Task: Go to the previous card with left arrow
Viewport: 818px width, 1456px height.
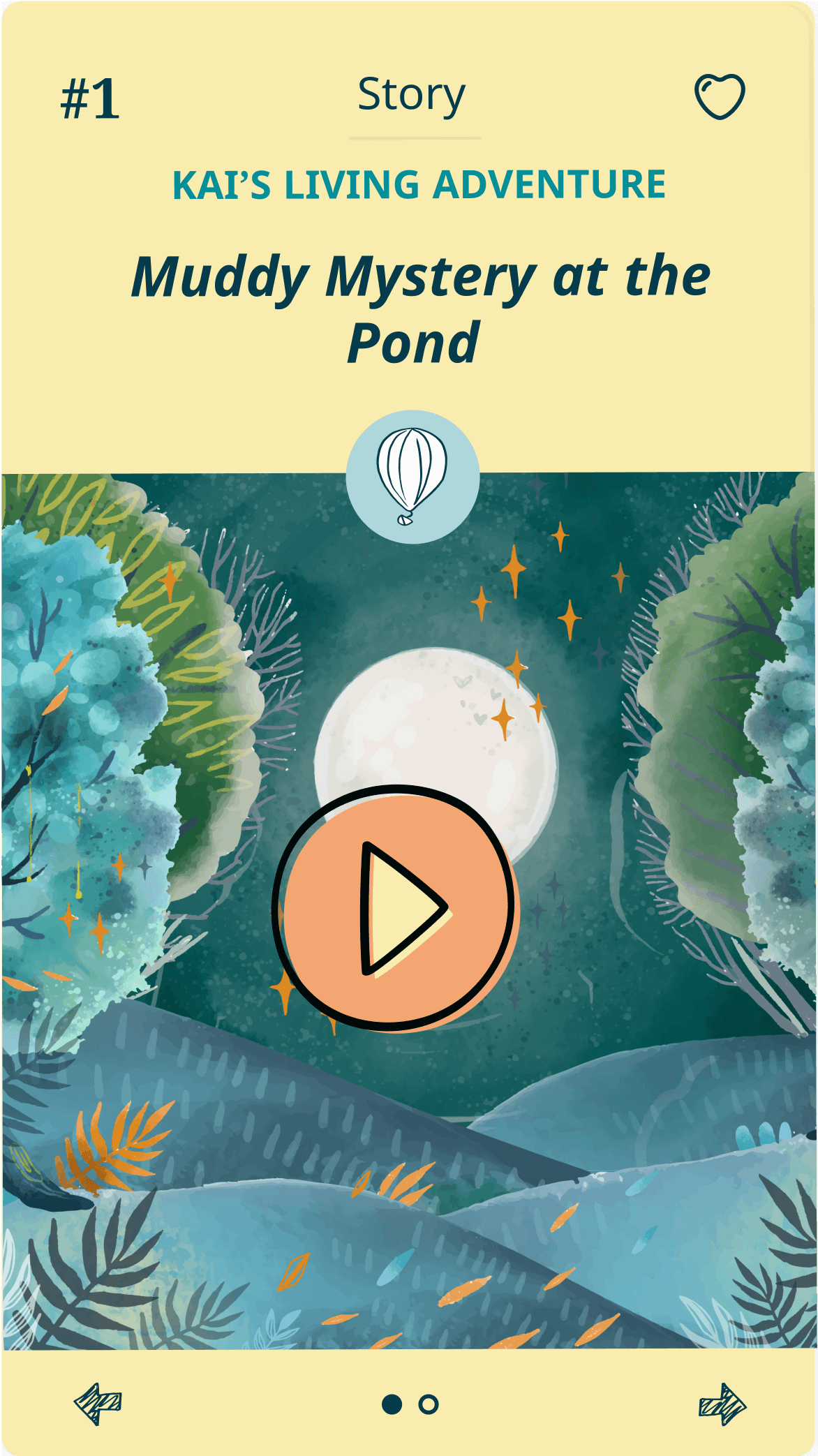Action: click(x=98, y=1403)
